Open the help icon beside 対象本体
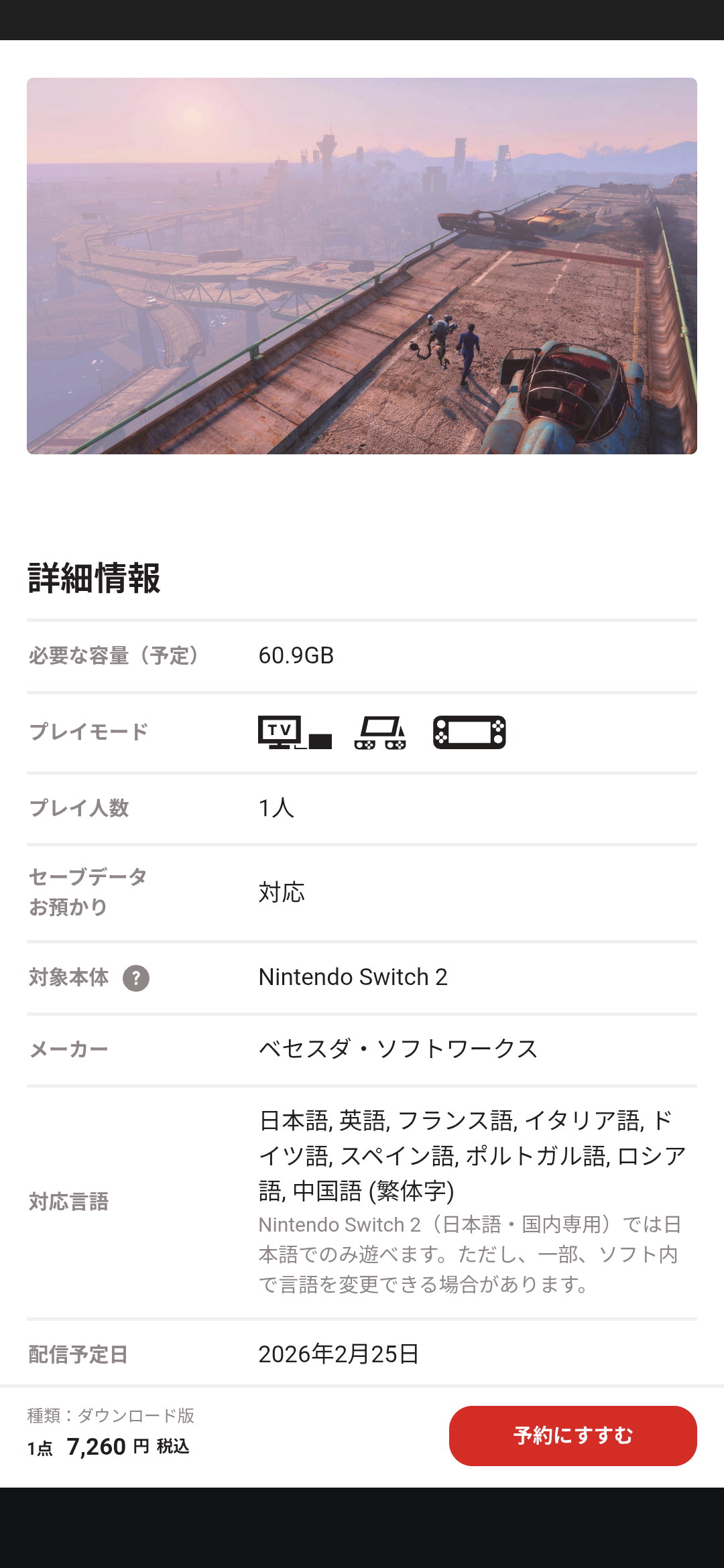The image size is (724, 1568). pos(136,978)
